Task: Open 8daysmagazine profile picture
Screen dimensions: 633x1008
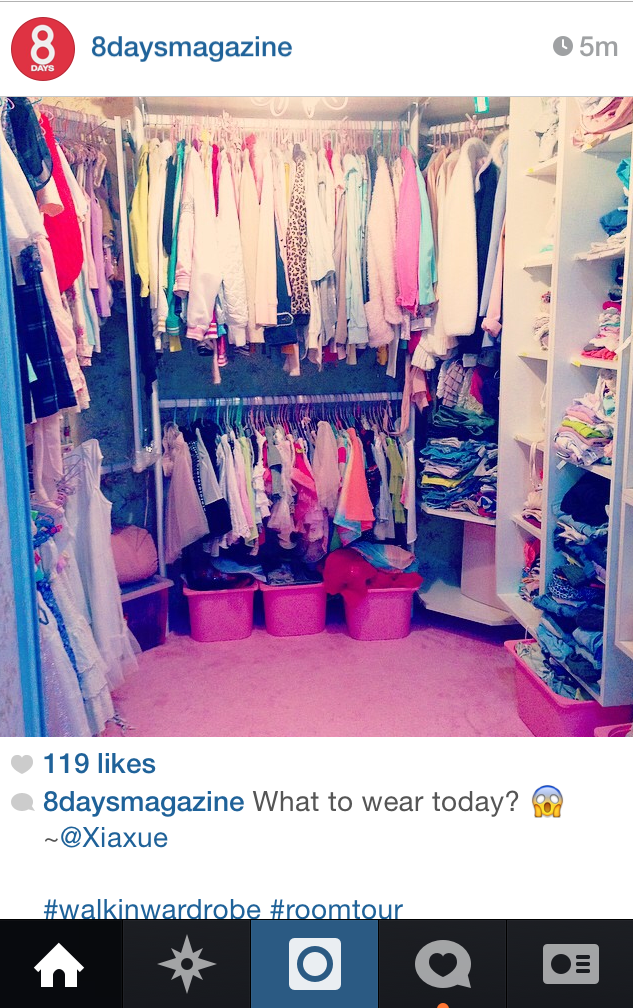Action: 43,48
